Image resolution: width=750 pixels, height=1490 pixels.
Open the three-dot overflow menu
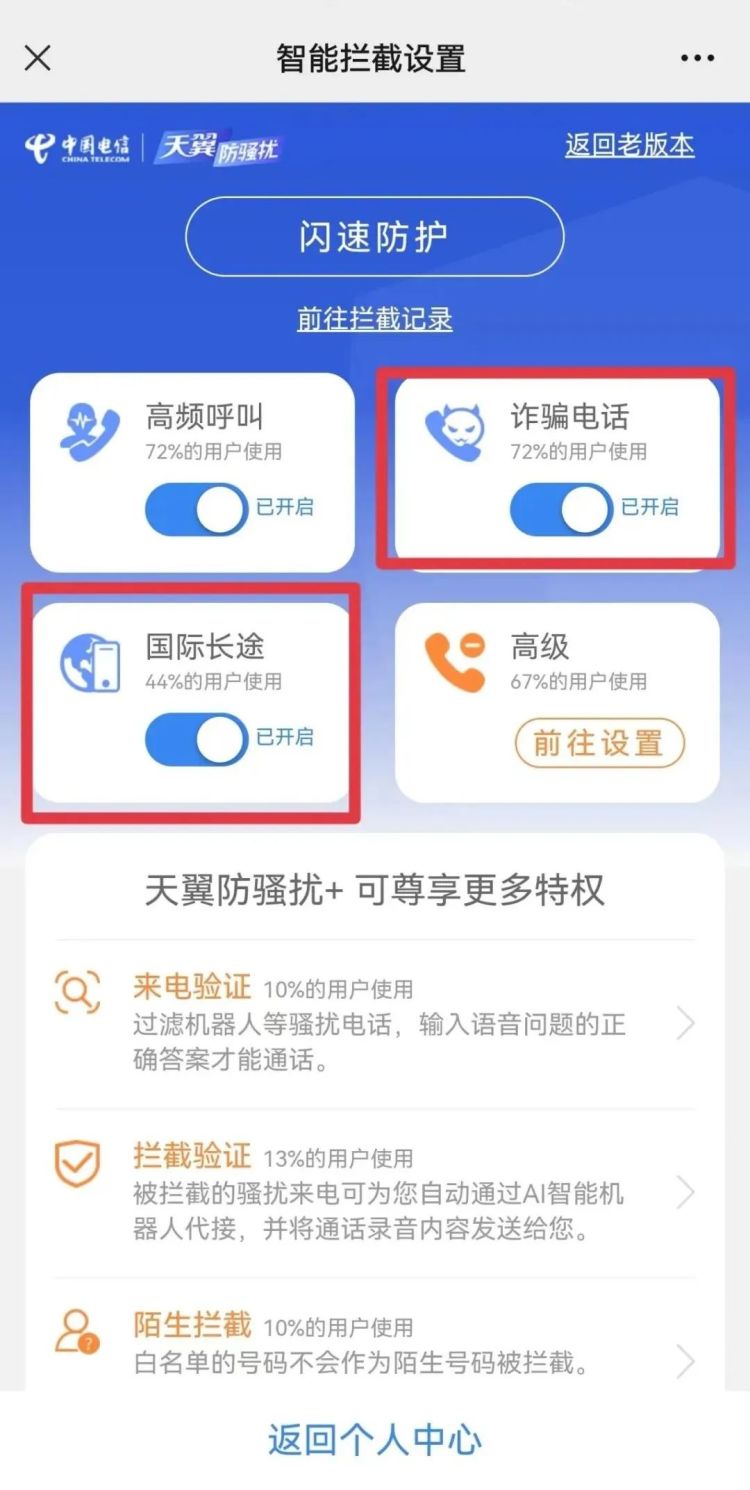pos(697,58)
